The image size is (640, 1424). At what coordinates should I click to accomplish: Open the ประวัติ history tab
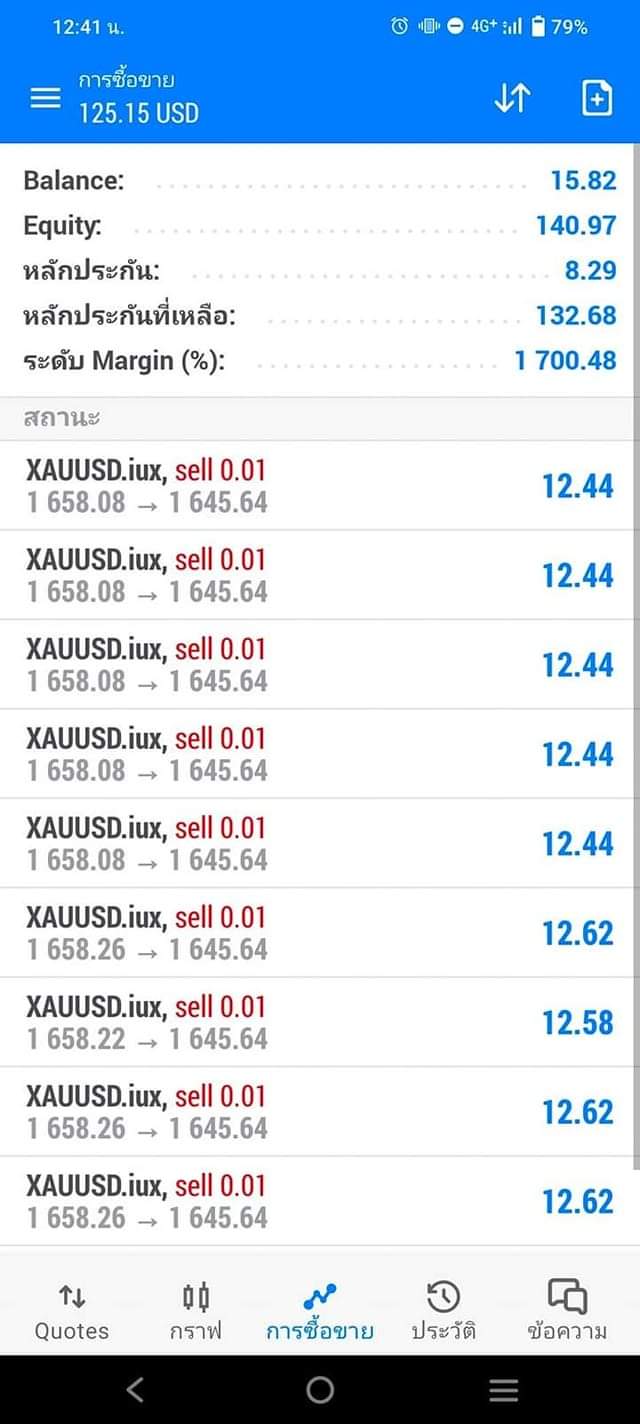[443, 1312]
